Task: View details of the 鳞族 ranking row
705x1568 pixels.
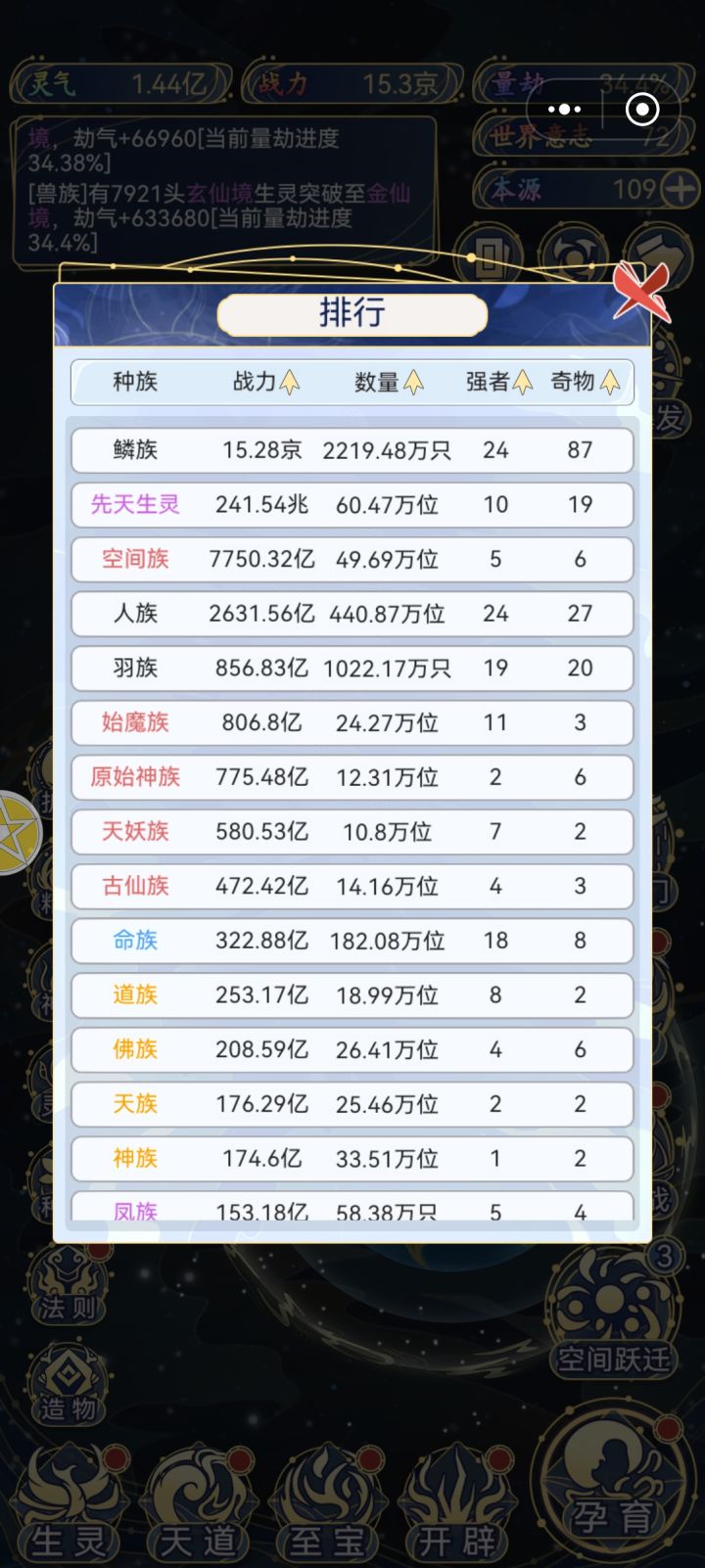Action: [x=352, y=450]
